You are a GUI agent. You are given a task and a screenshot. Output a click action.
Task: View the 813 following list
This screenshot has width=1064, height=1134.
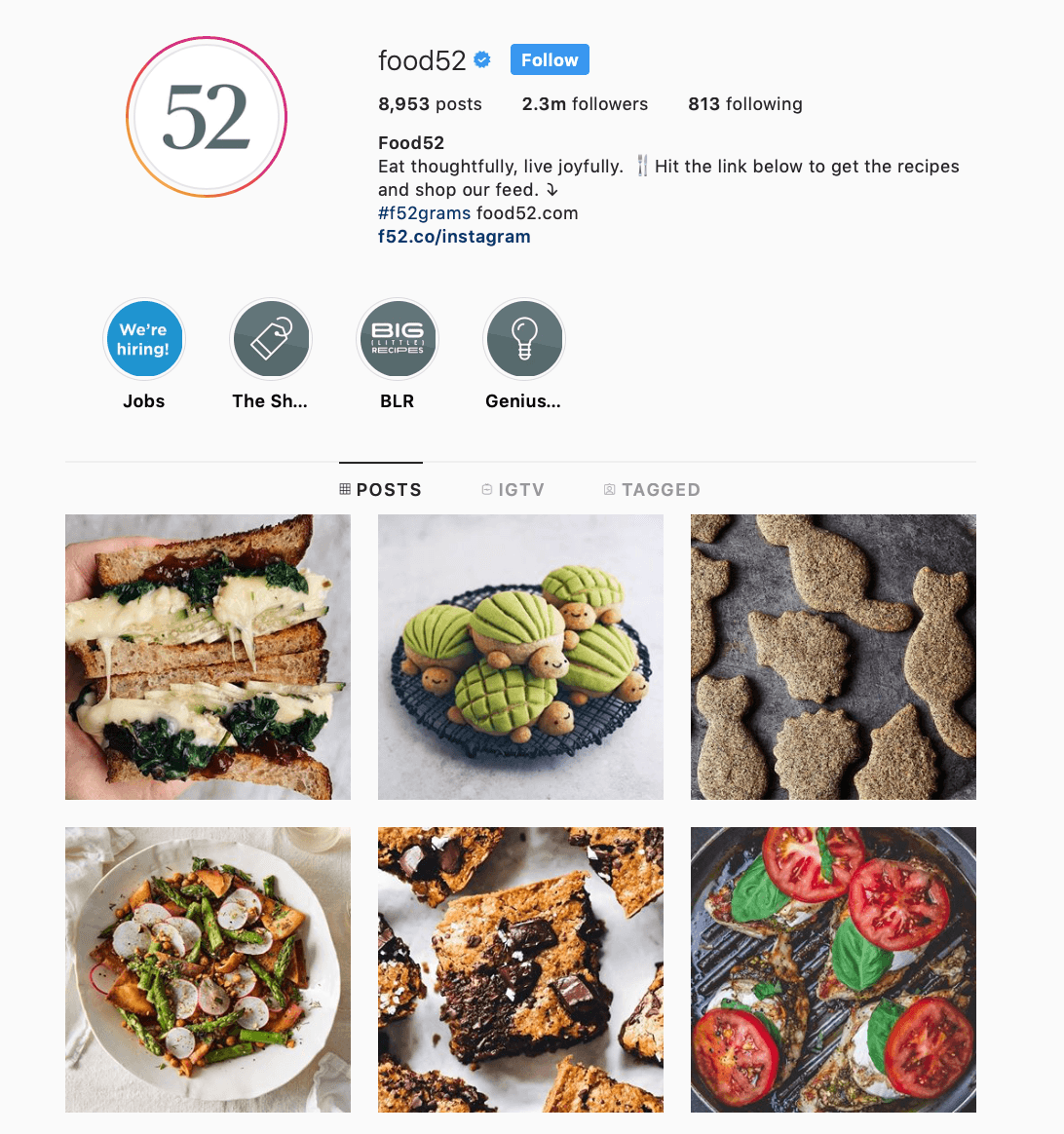pos(744,104)
